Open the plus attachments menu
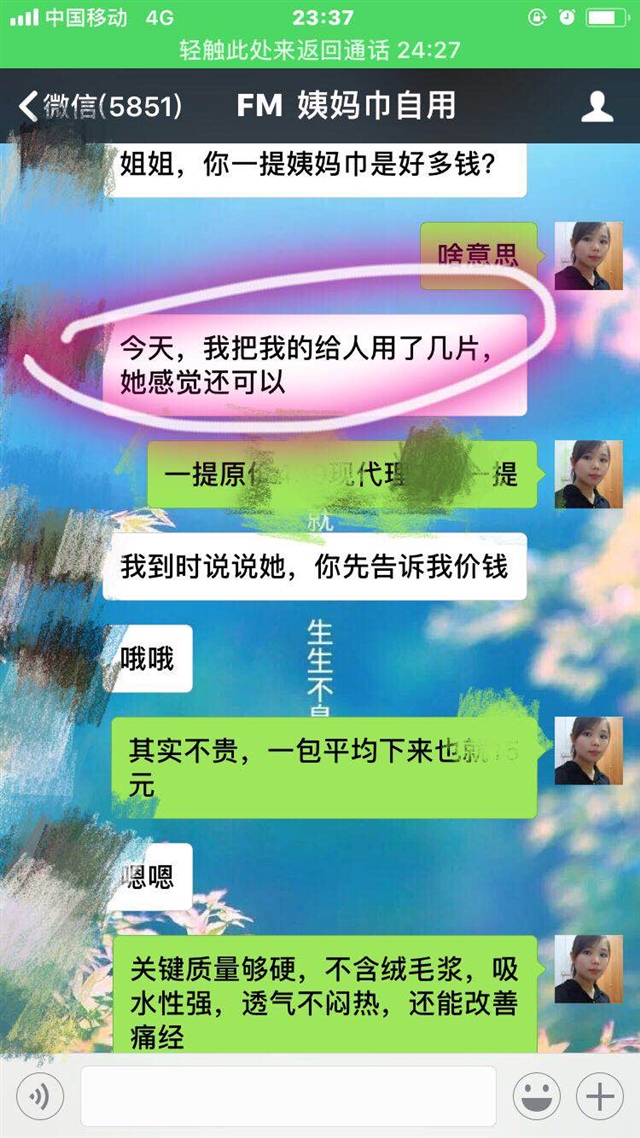The height and width of the screenshot is (1138, 640). (600, 1097)
